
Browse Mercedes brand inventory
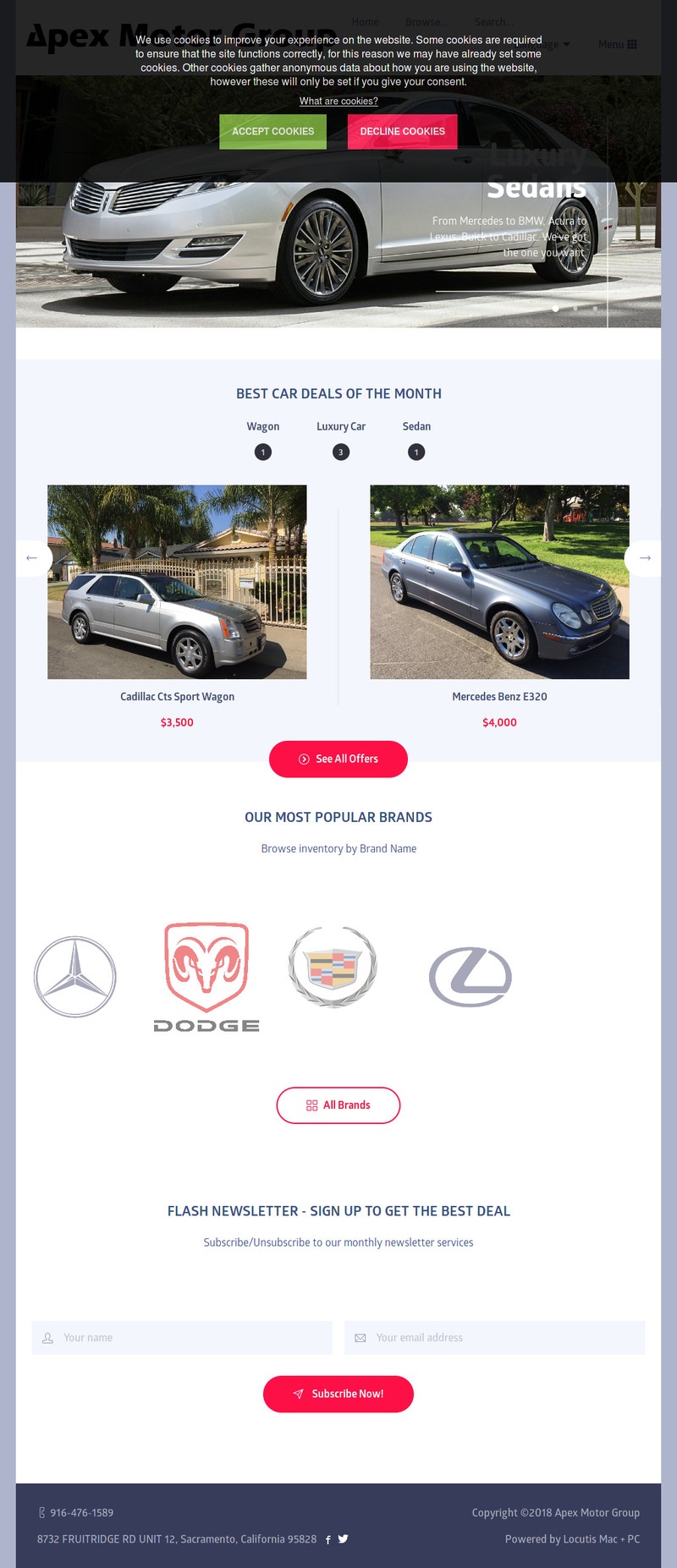click(75, 977)
